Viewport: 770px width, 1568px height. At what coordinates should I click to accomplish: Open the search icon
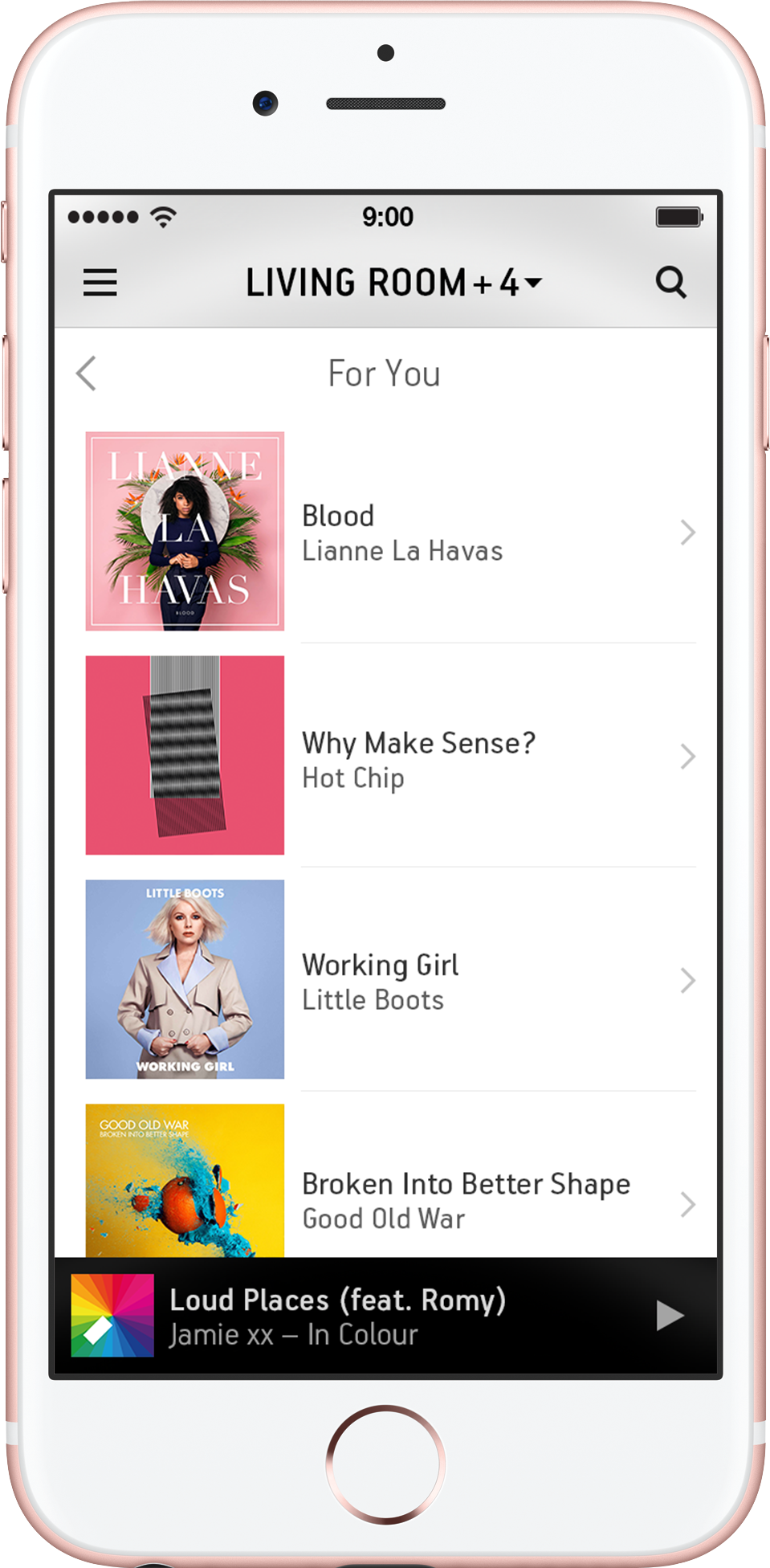point(670,282)
